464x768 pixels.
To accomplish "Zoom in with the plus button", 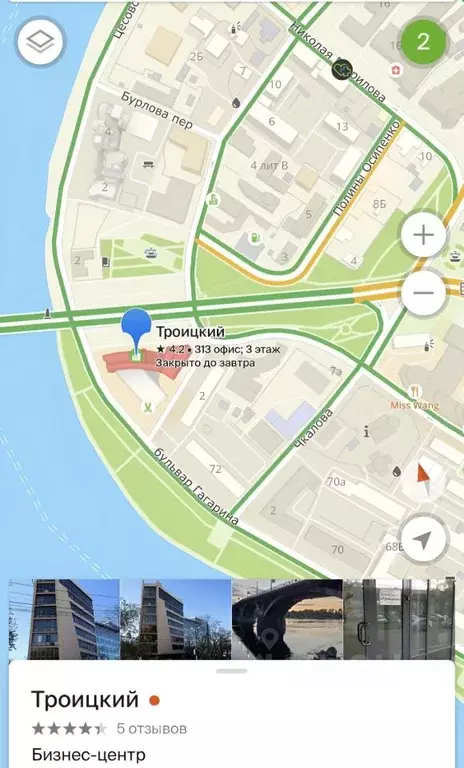I will tap(423, 236).
